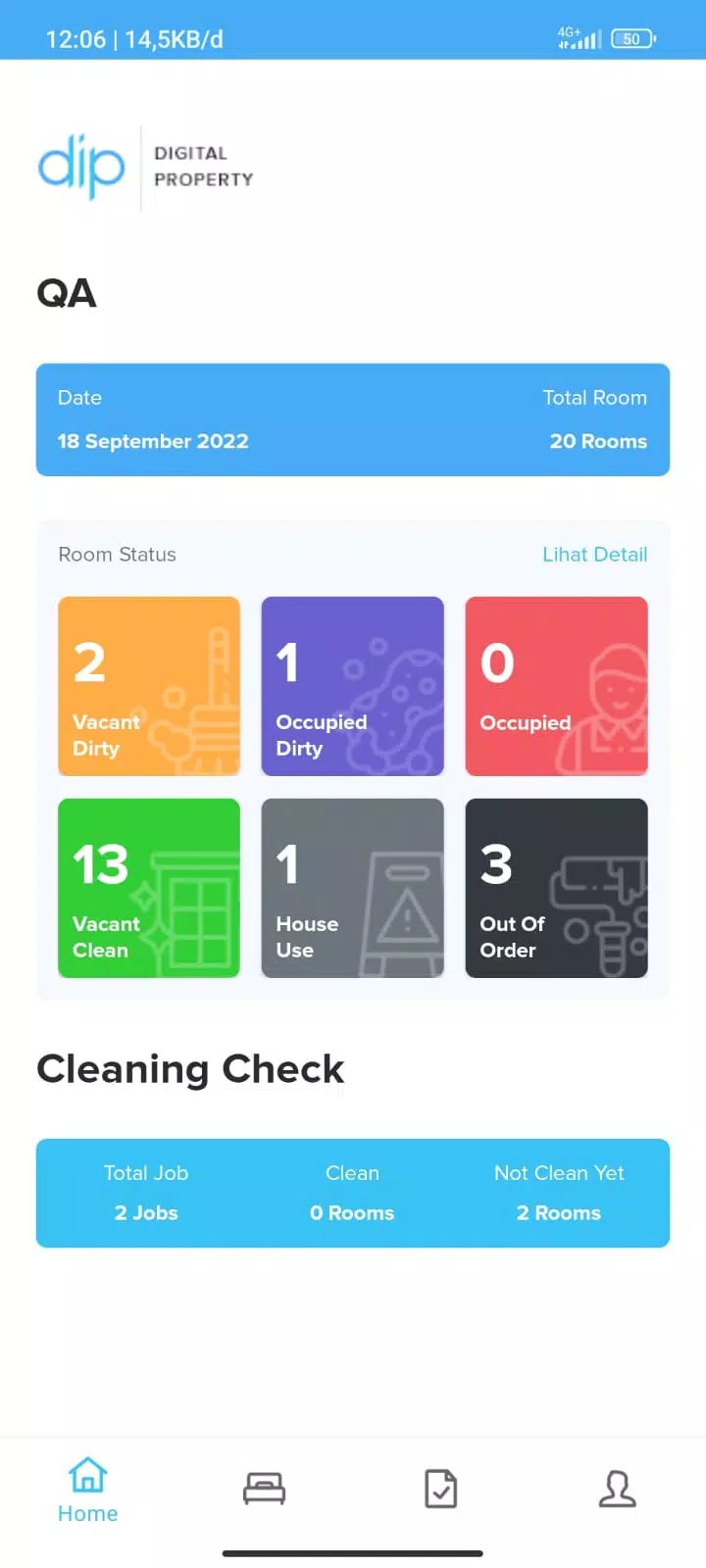Open the House Use card
706x1568 pixels.
point(352,888)
